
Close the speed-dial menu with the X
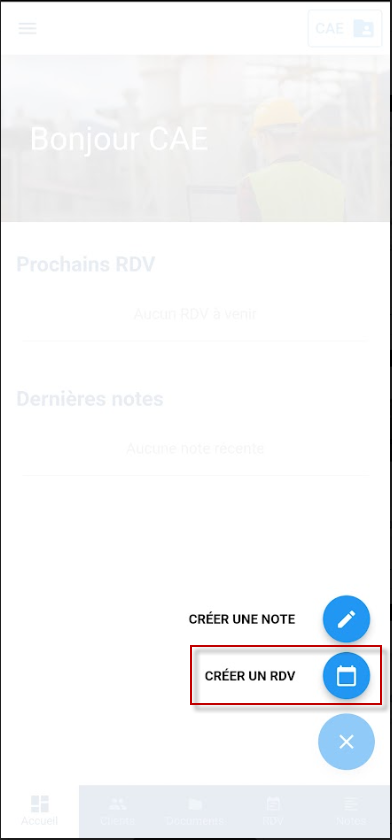[x=346, y=742]
